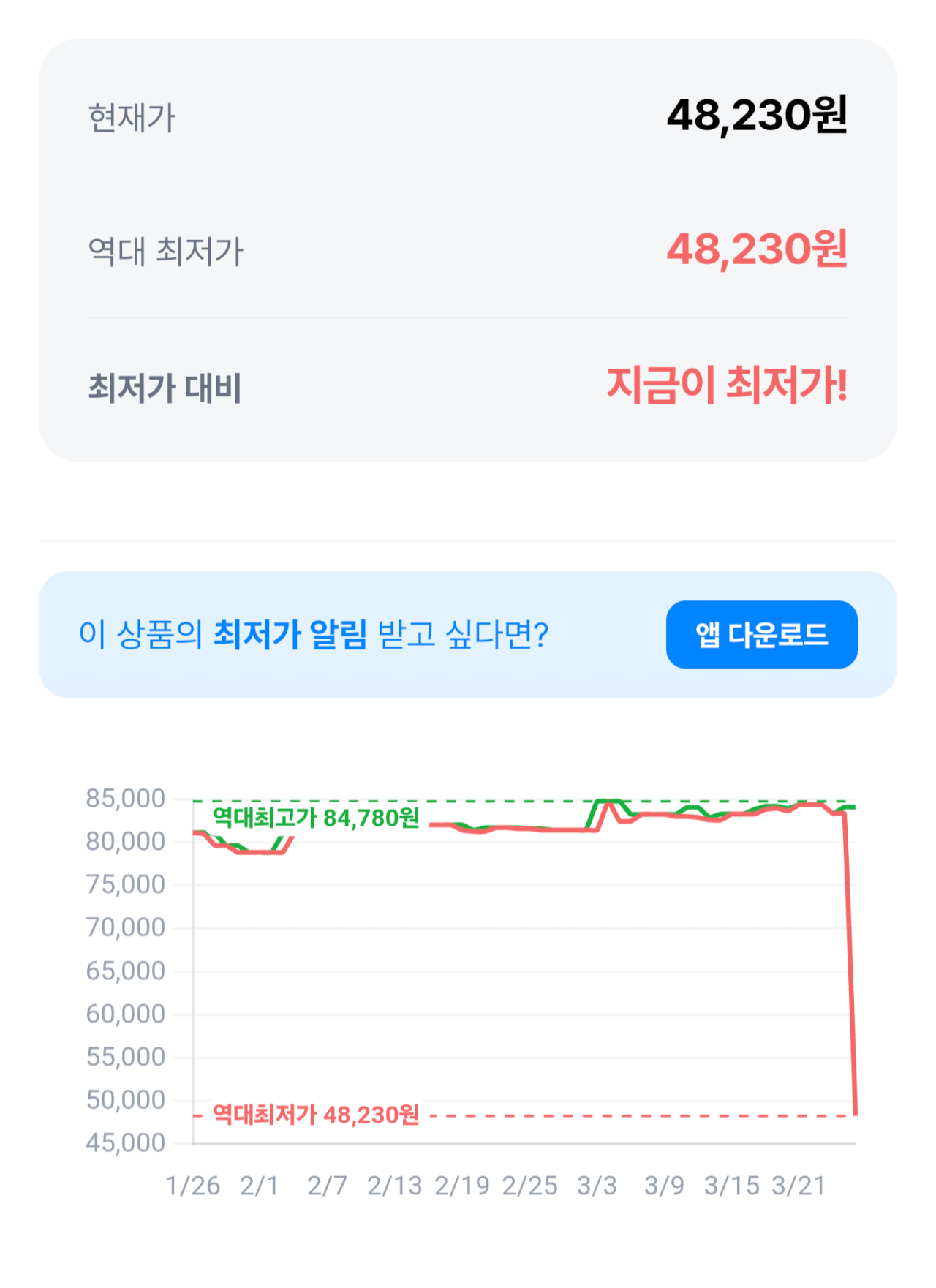Click the price spike near 3/3 on the chart
Screen dimensions: 936x1288
click(607, 806)
